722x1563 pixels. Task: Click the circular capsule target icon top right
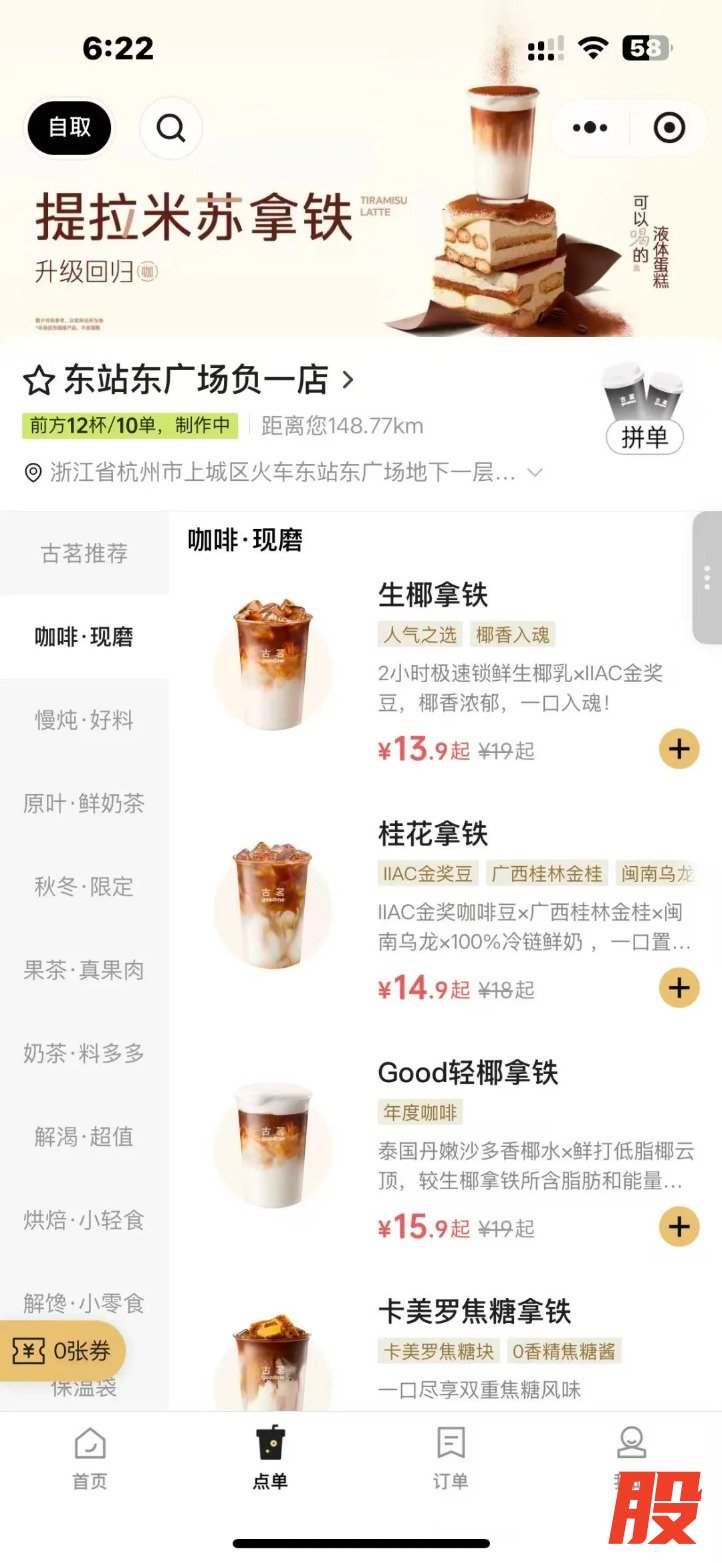point(667,128)
